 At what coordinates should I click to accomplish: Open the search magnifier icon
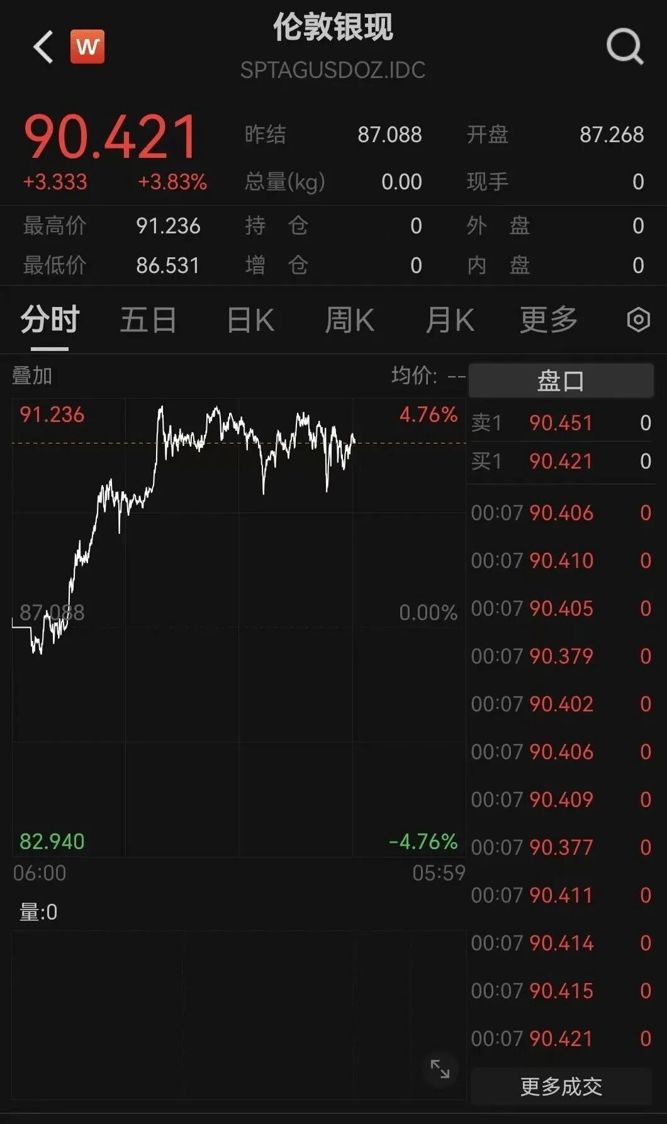pyautogui.click(x=625, y=46)
